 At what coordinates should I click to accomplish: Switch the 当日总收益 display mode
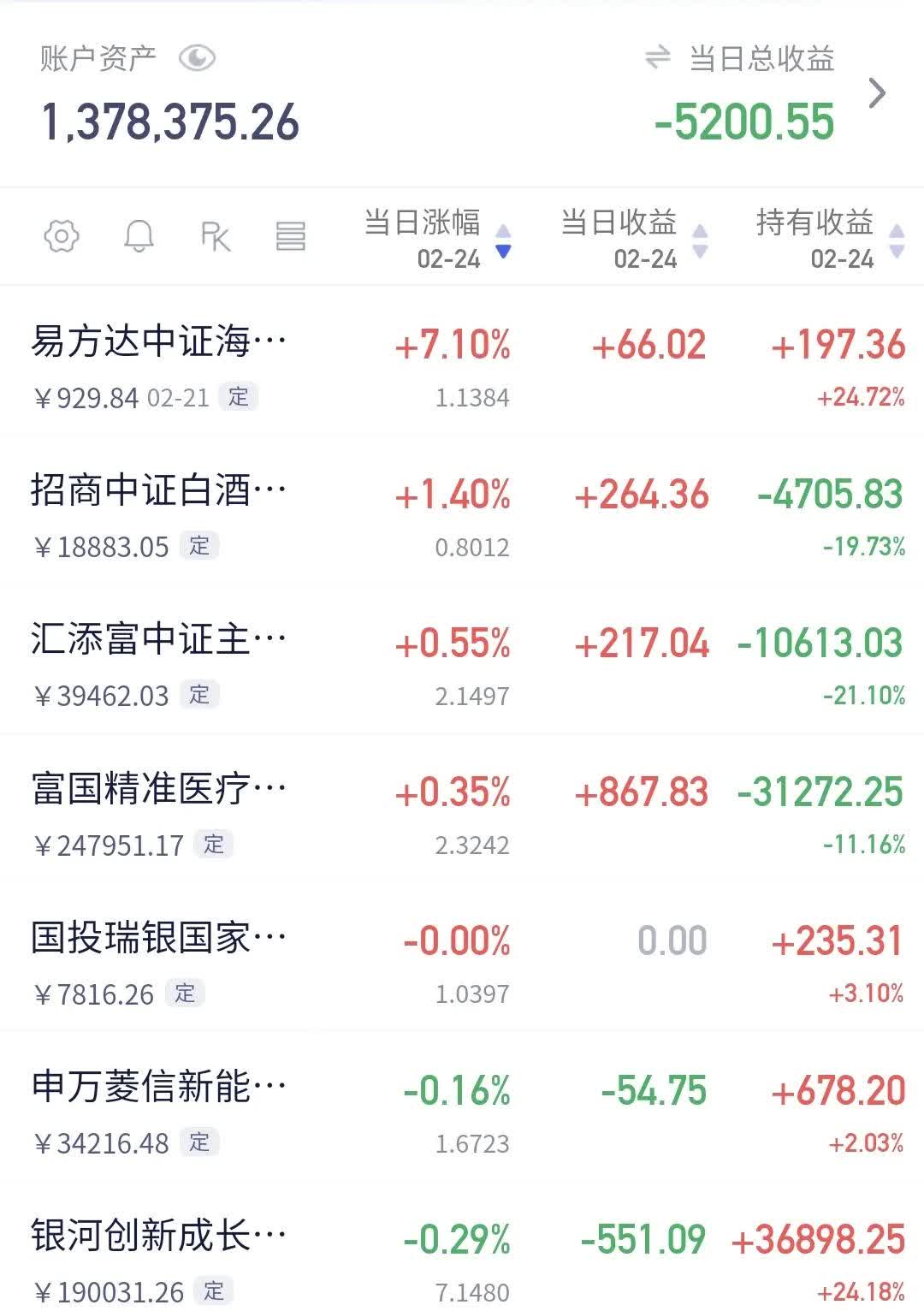pos(657,58)
